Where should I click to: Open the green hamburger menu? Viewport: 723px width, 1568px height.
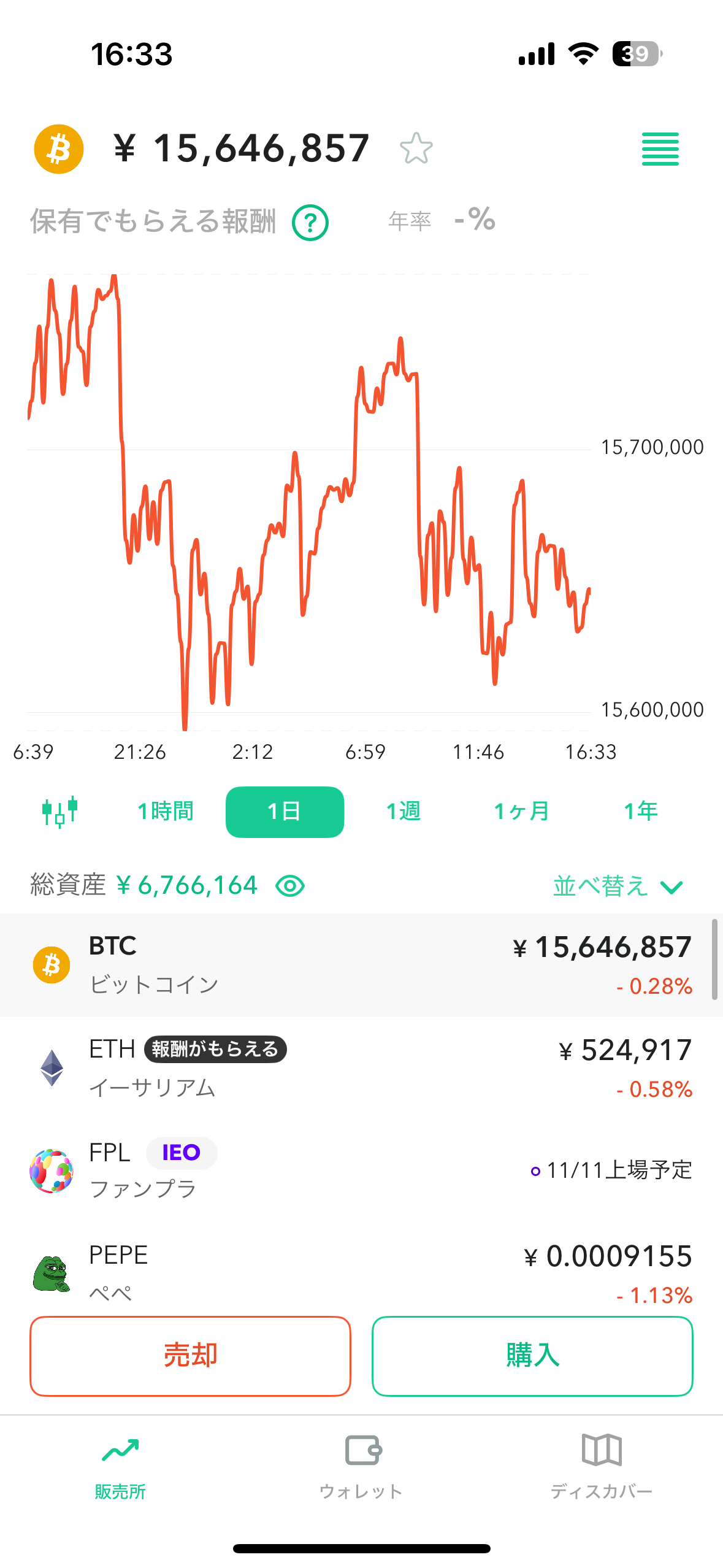660,149
